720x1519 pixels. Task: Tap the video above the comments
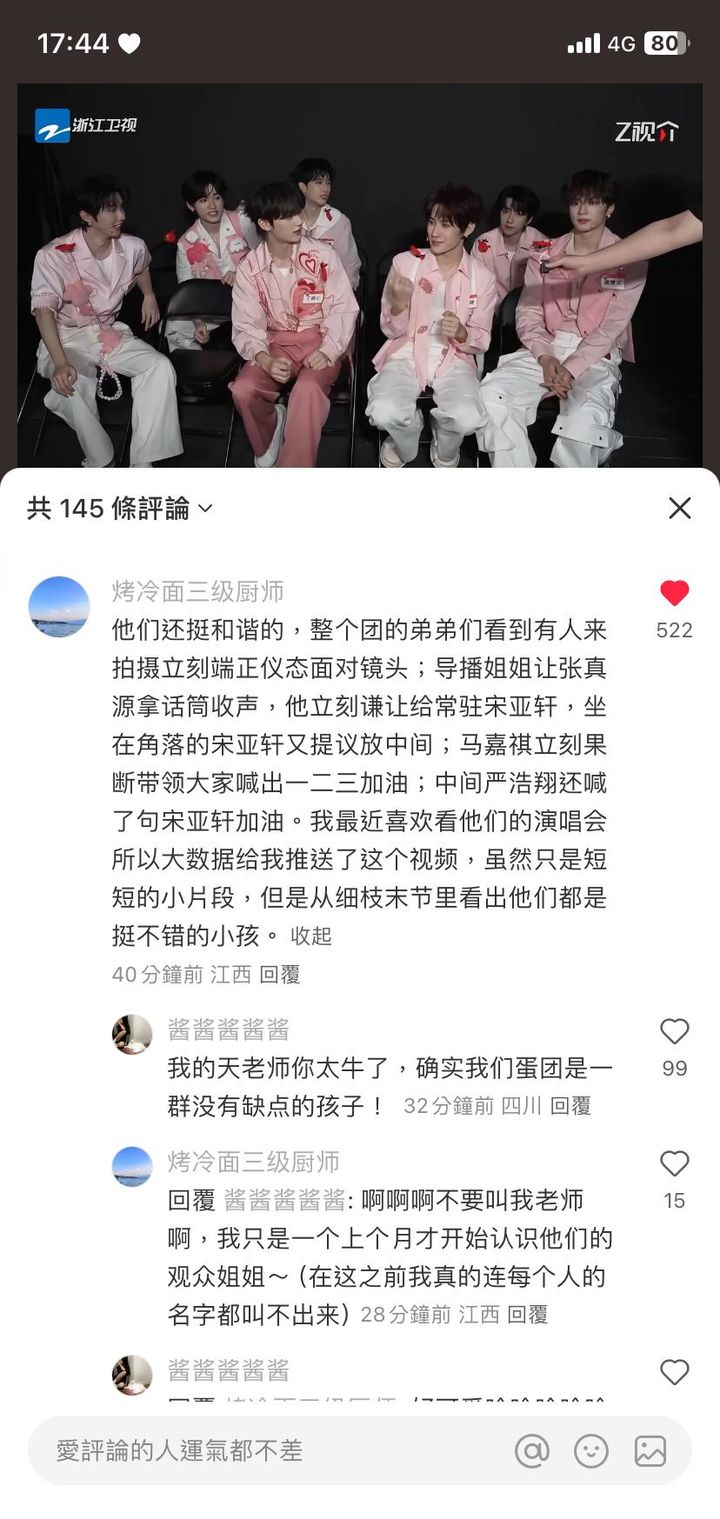coord(360,275)
